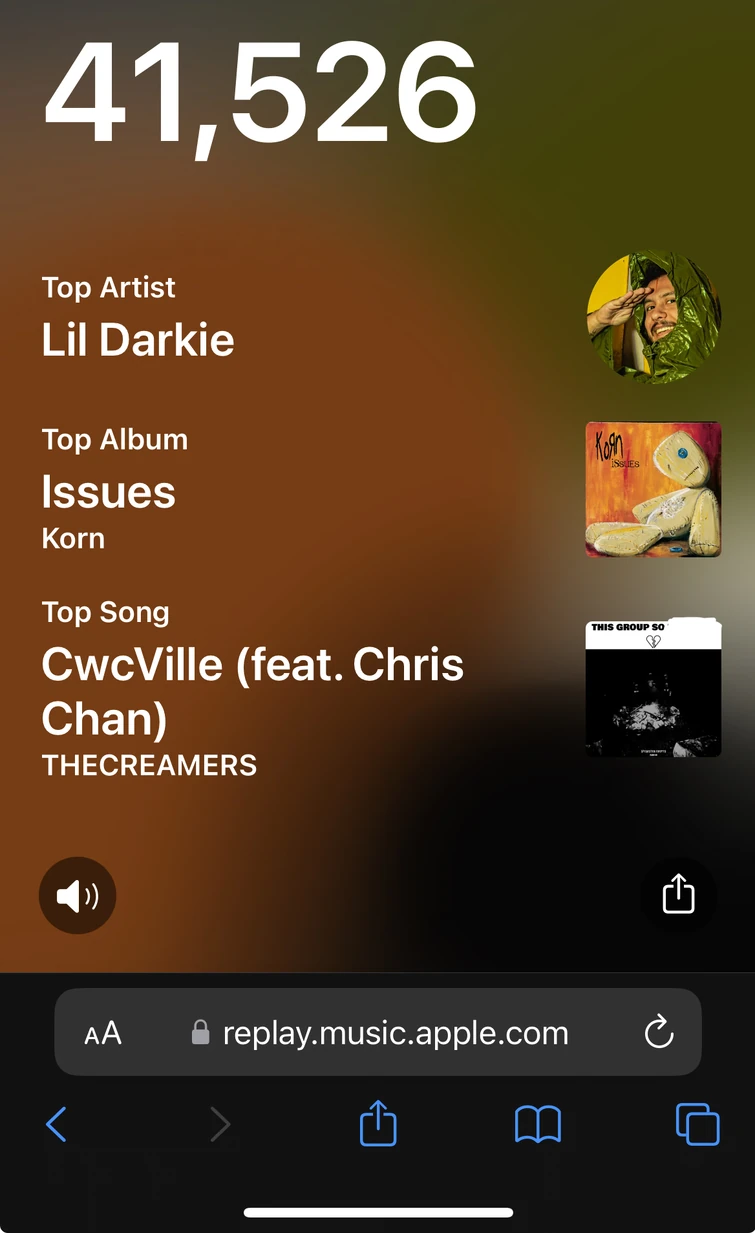Screen dimensions: 755x1233
Task: Tap the Lil Darkie artist photo
Action: (653, 317)
